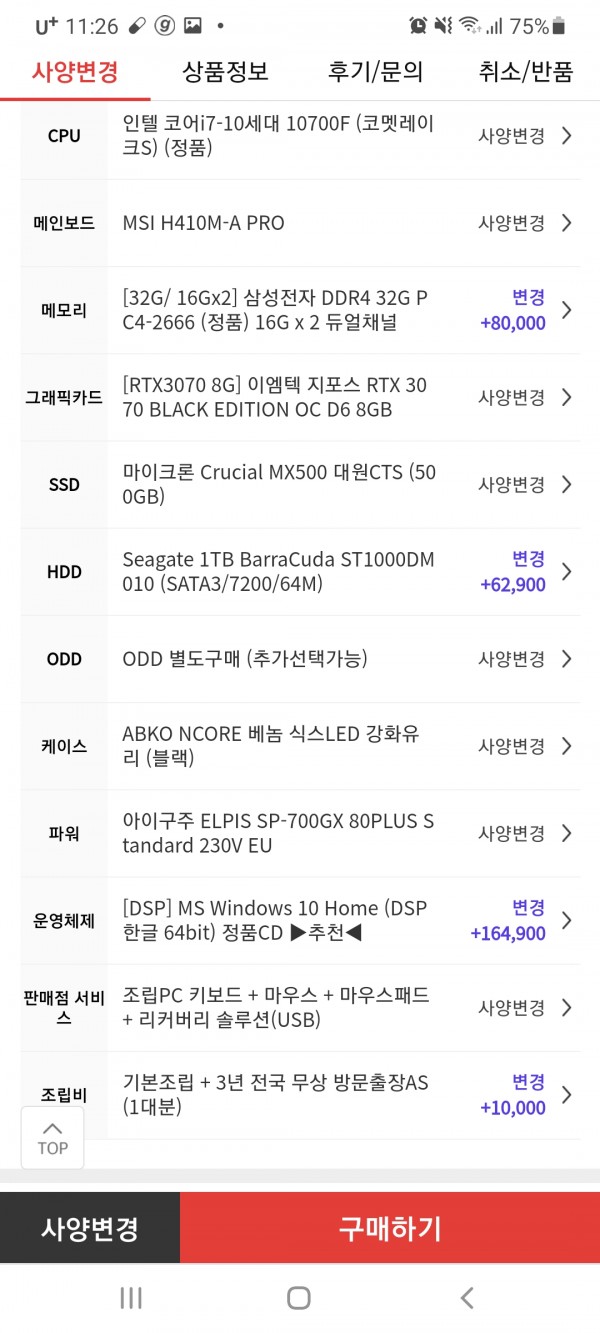Change the 케이스 ABKO NCORE option
600x1333 pixels.
coord(300,746)
